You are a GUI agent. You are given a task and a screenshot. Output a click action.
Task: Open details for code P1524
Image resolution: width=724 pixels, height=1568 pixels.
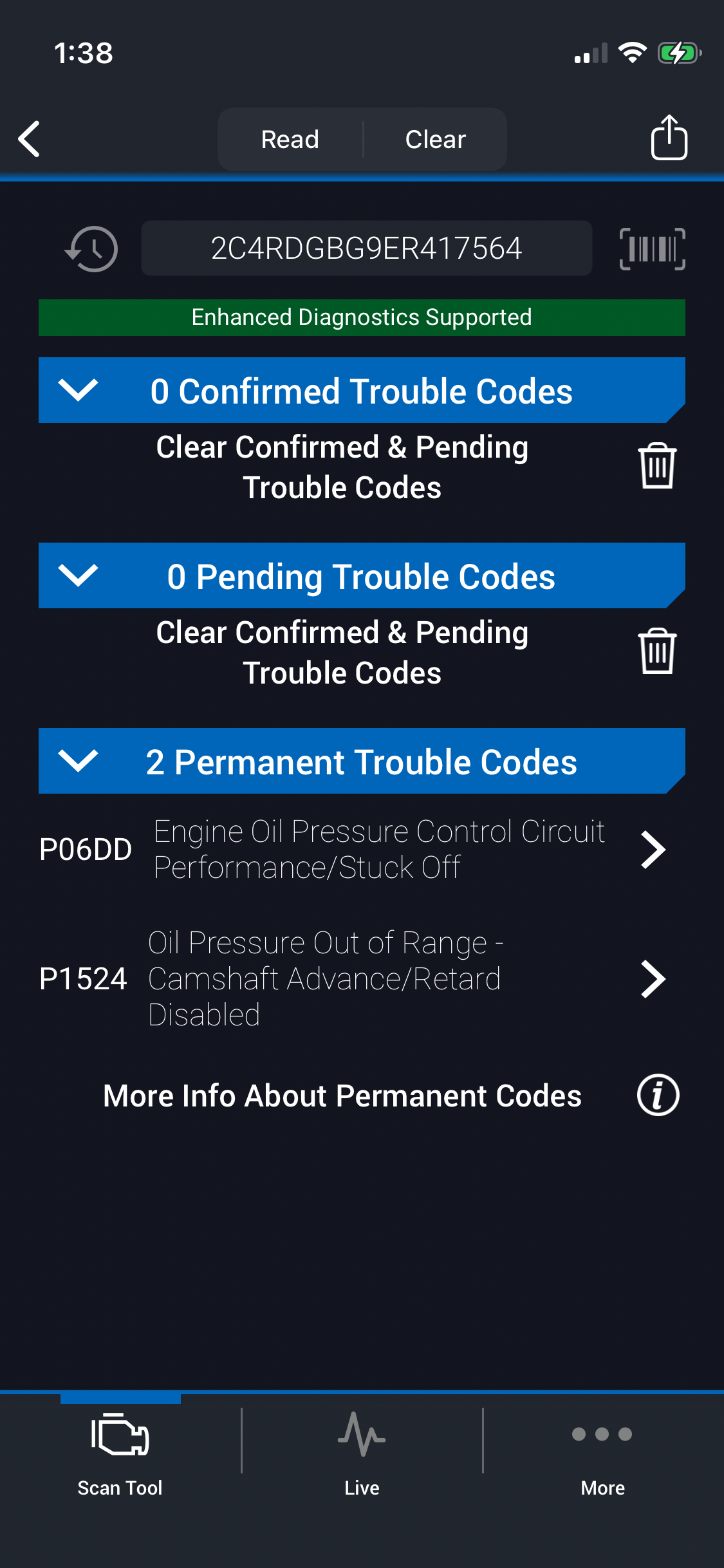click(653, 979)
